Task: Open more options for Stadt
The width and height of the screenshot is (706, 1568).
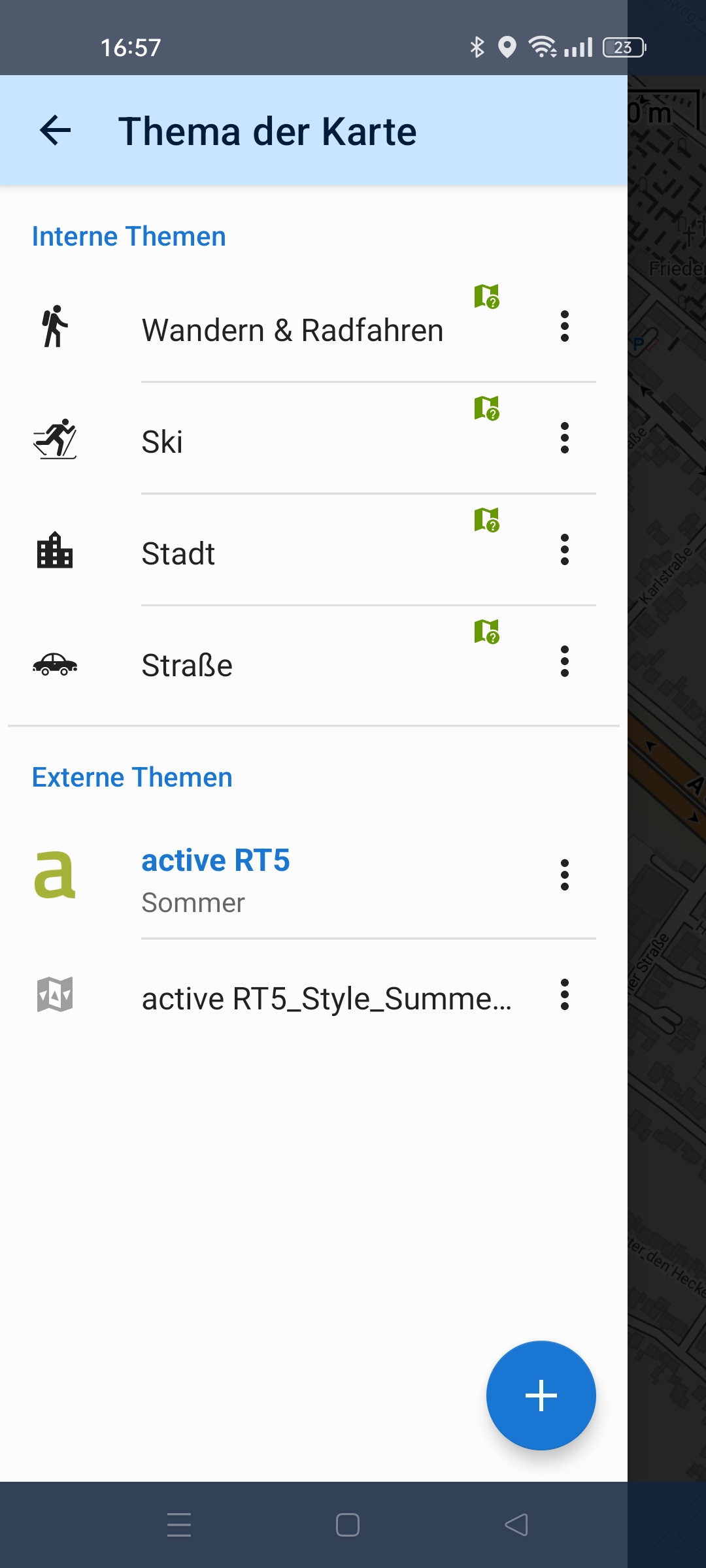Action: [x=565, y=549]
